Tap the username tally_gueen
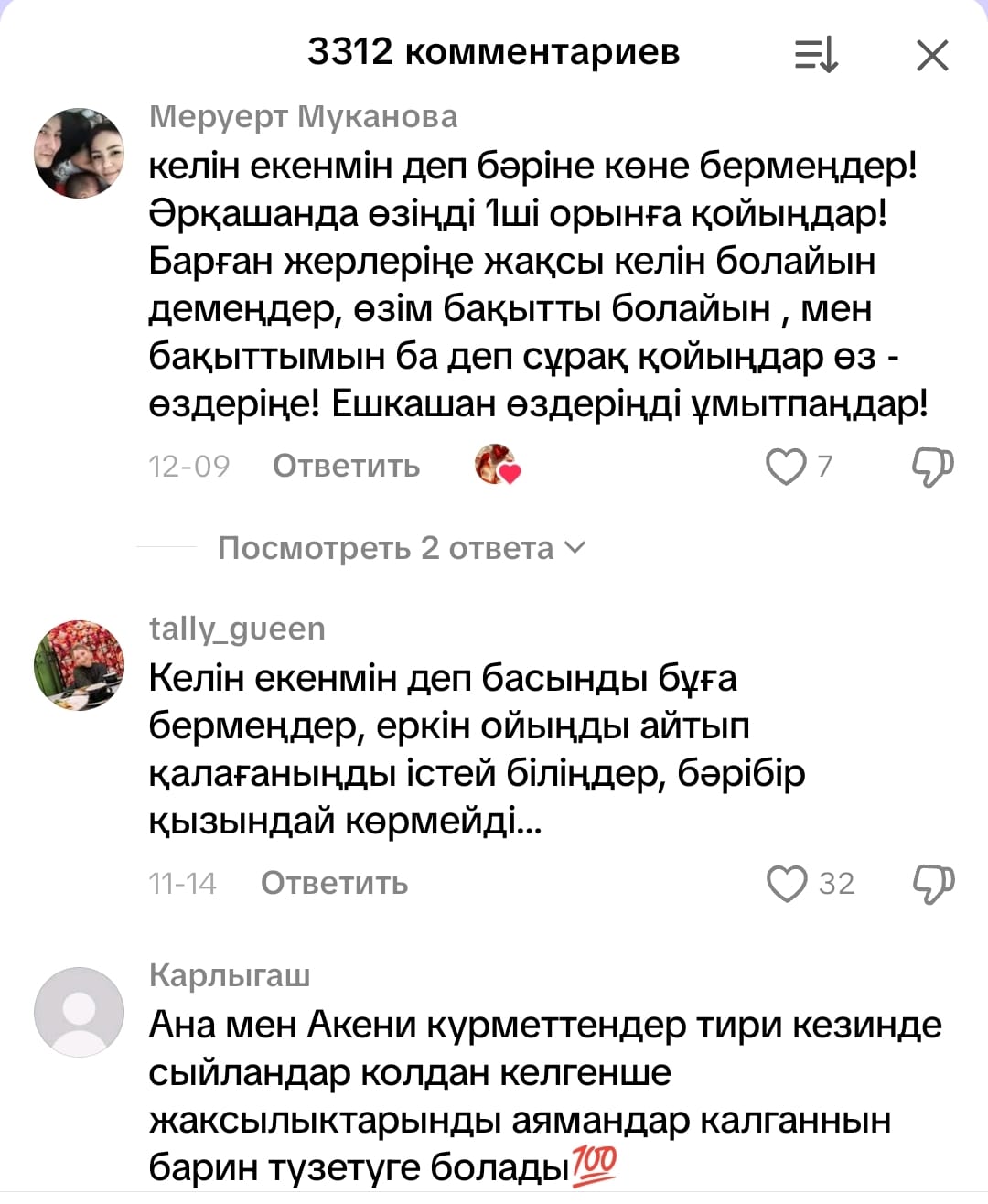Viewport: 988px width, 1204px height. point(237,629)
